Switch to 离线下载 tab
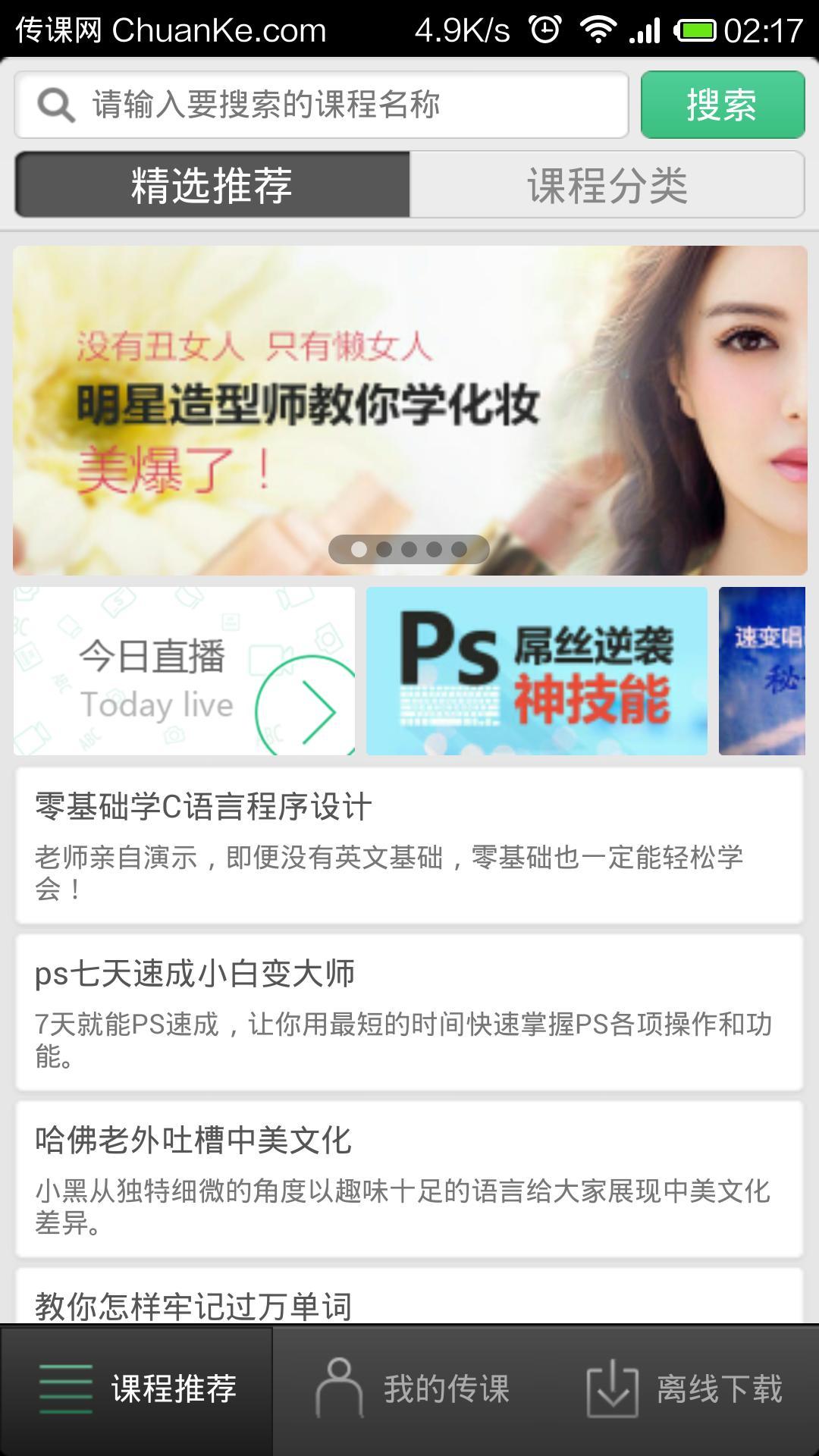819x1456 pixels. 682,1390
